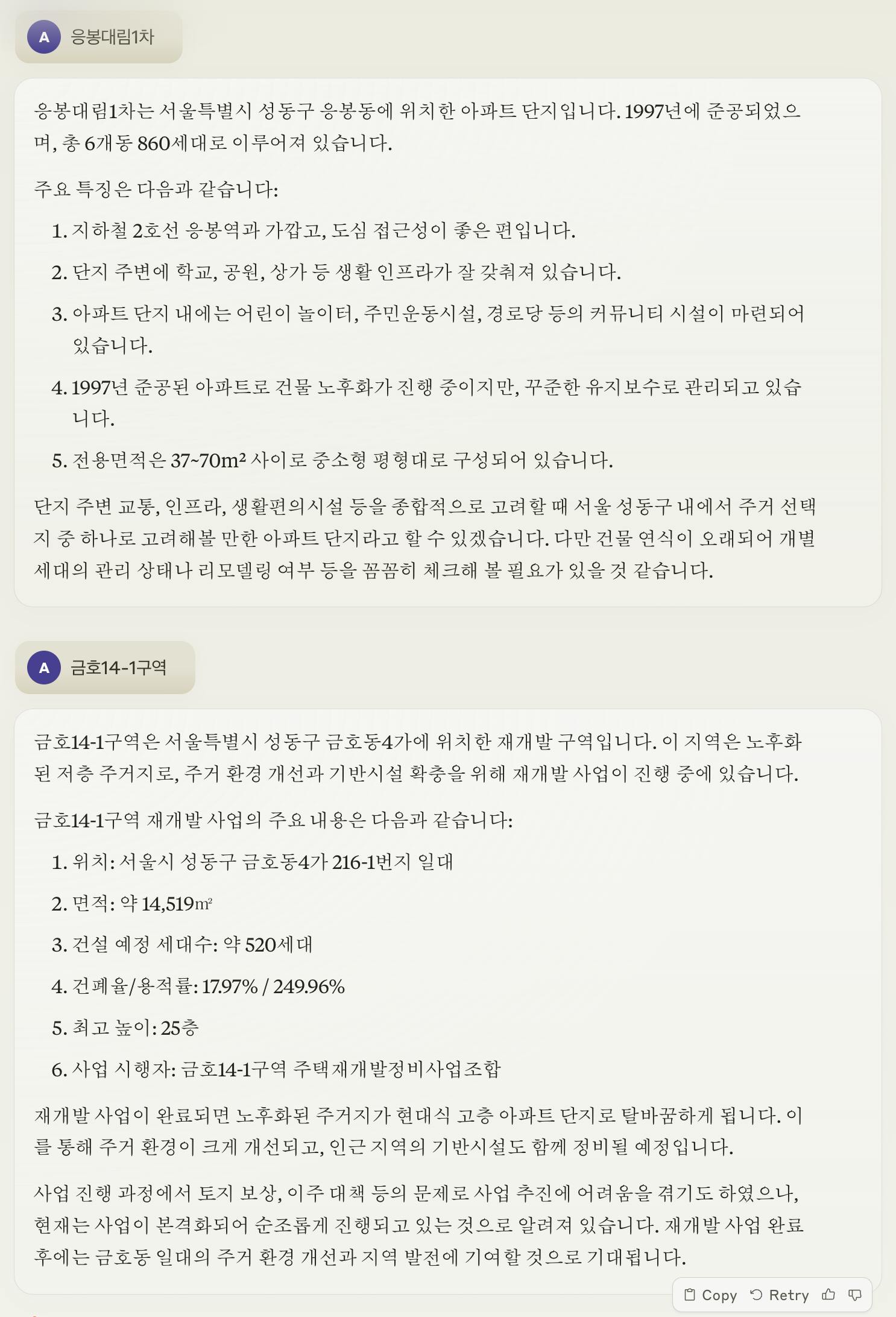Image resolution: width=896 pixels, height=1317 pixels.
Task: Copy the 금호14-1구역 response
Action: (x=710, y=1295)
